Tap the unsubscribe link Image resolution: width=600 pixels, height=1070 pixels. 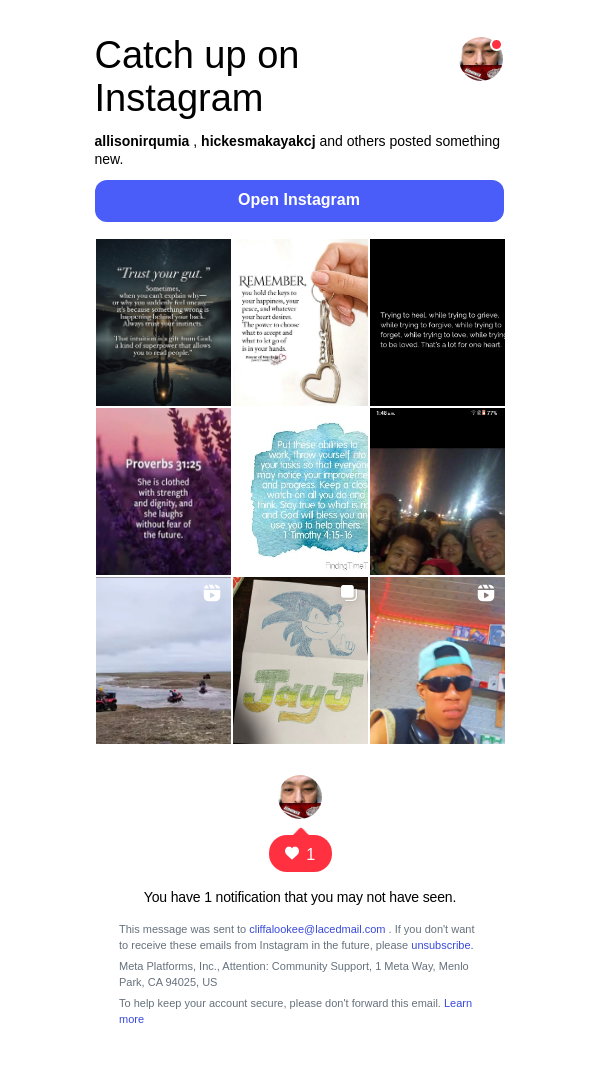(441, 945)
